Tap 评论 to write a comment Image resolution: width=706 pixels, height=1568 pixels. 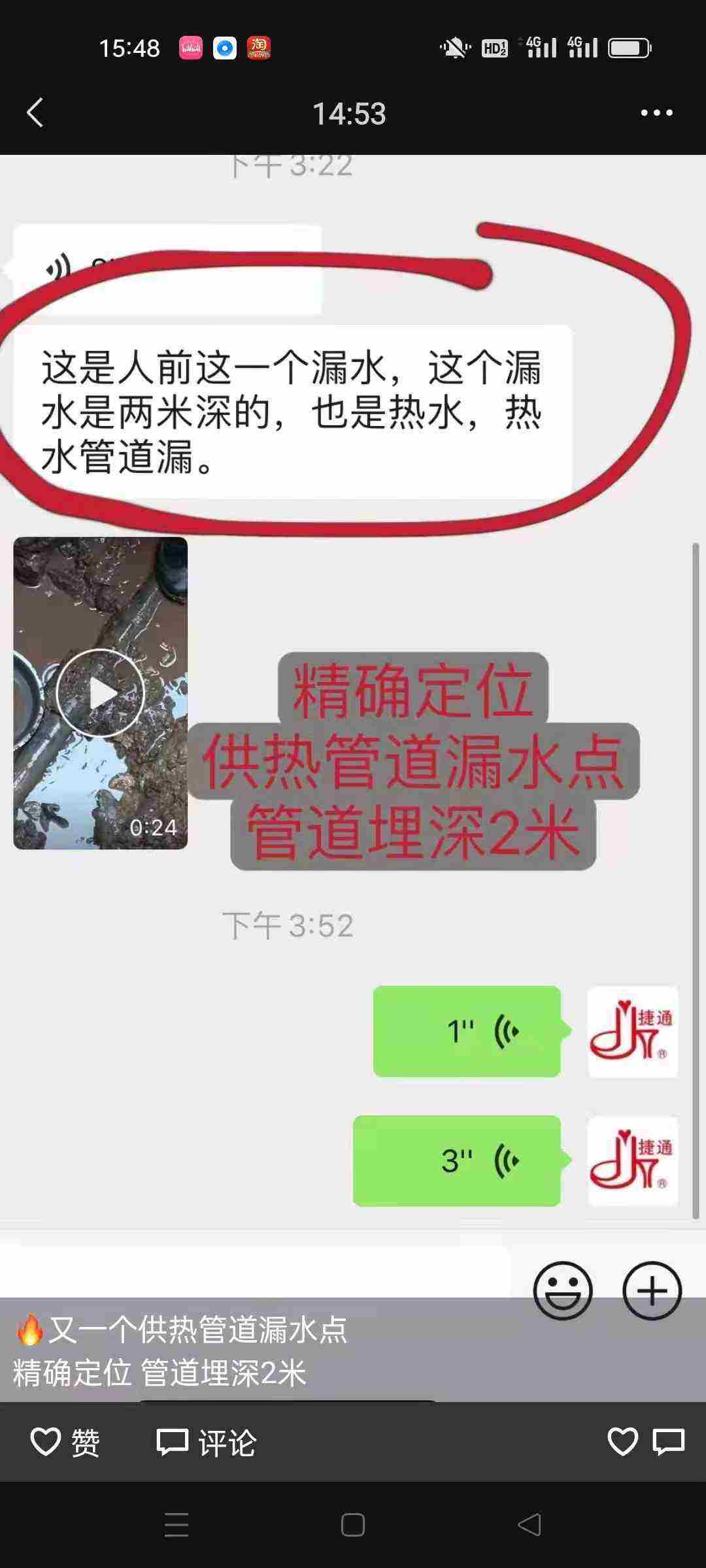[x=206, y=1442]
